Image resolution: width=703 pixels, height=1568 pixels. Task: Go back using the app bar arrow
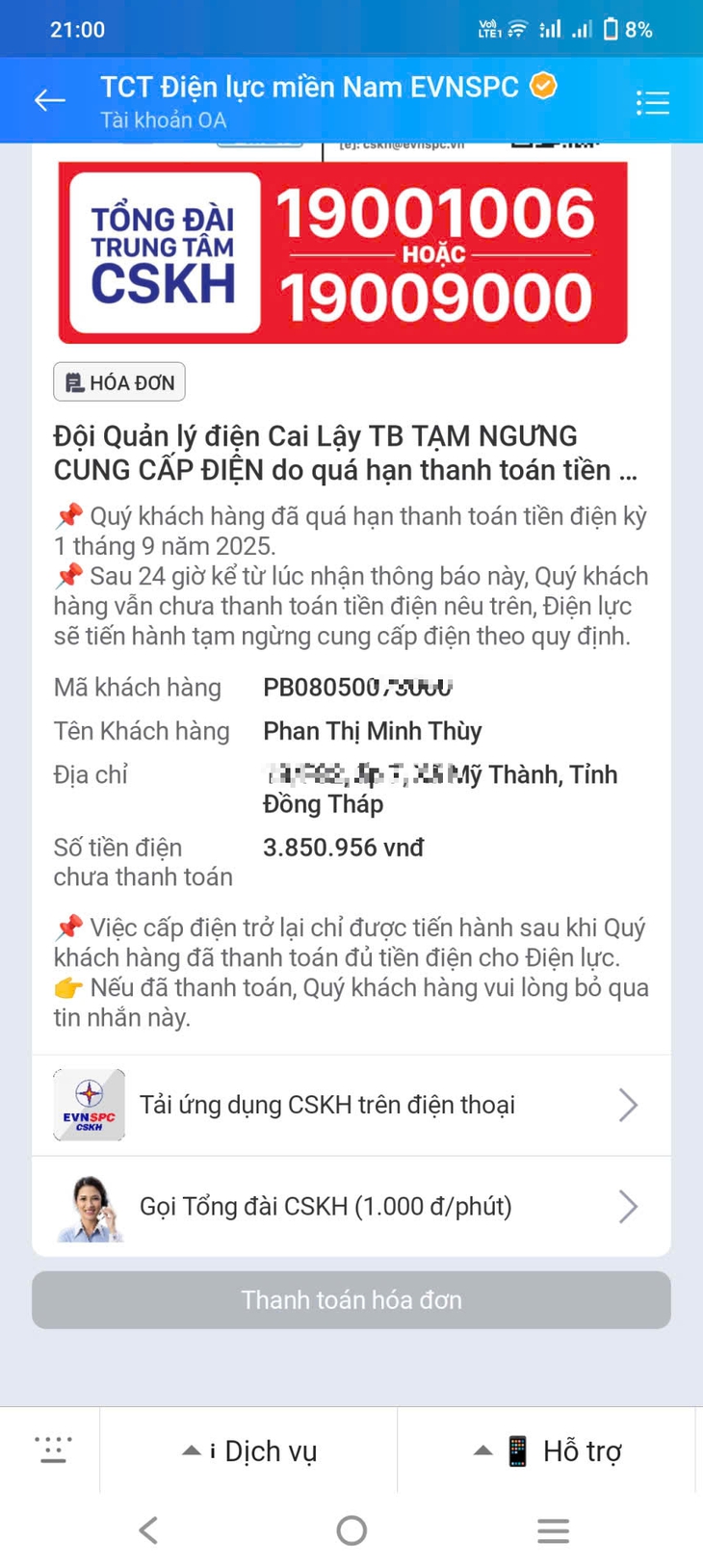tap(49, 100)
